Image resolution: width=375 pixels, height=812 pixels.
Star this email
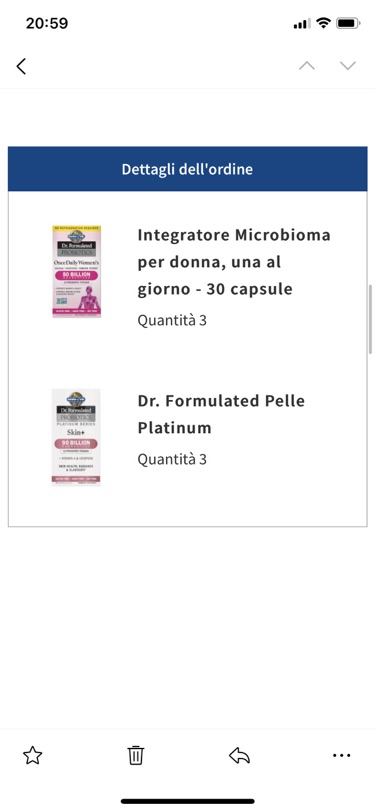coord(33,756)
